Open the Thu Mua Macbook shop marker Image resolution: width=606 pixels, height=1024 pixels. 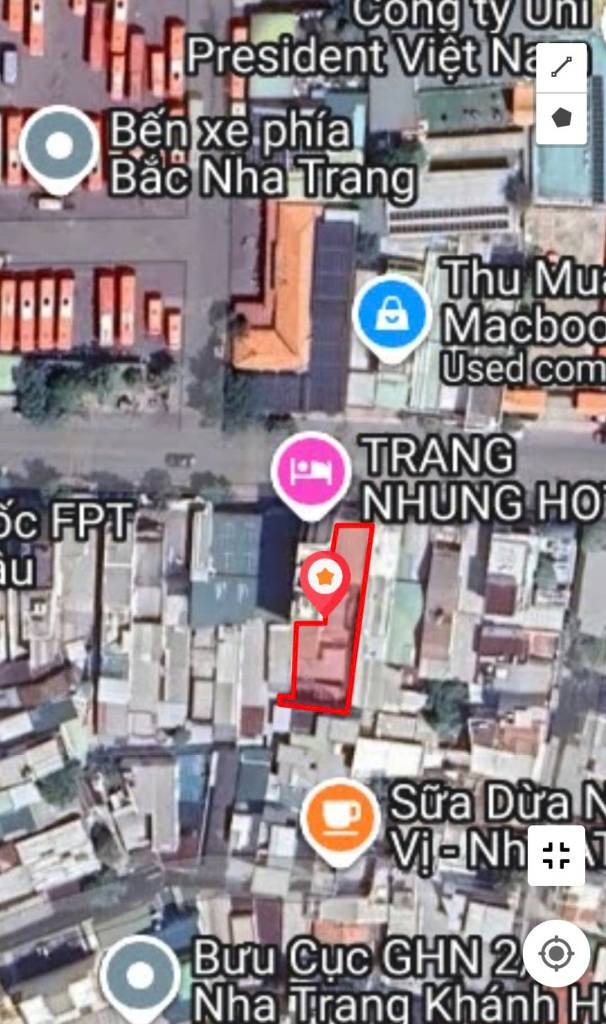(392, 316)
